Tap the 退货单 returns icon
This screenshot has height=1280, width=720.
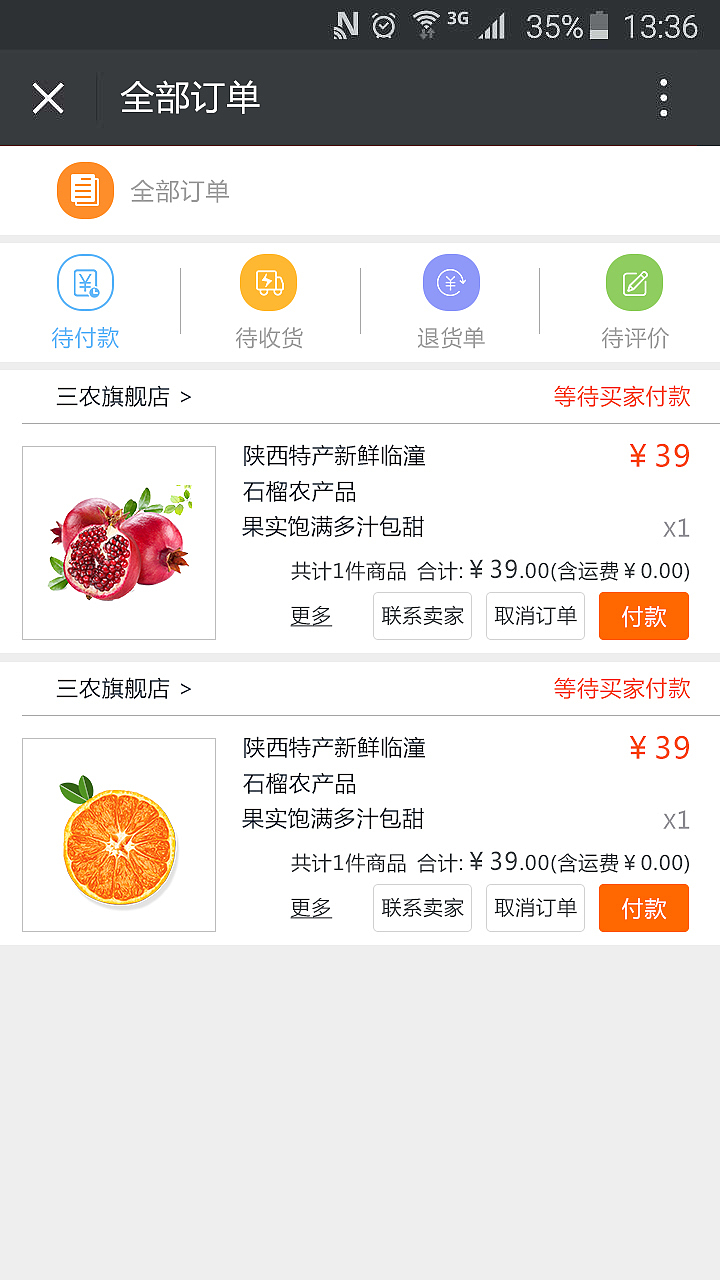click(x=451, y=282)
